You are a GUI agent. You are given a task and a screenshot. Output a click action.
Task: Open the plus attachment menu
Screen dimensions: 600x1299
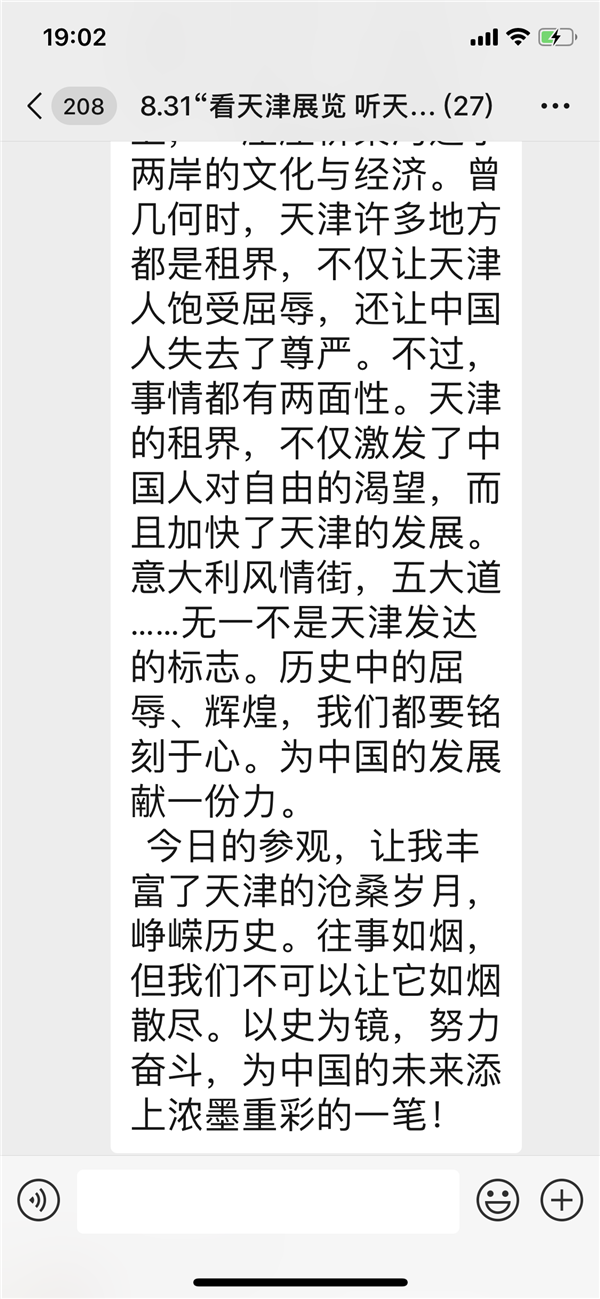(x=561, y=1199)
